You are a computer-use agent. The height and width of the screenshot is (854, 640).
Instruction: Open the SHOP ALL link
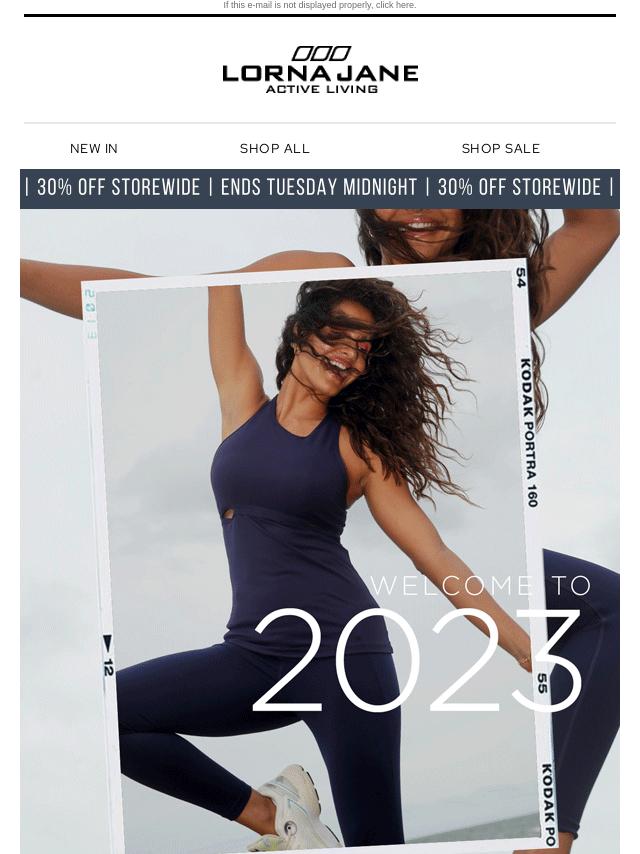click(275, 149)
